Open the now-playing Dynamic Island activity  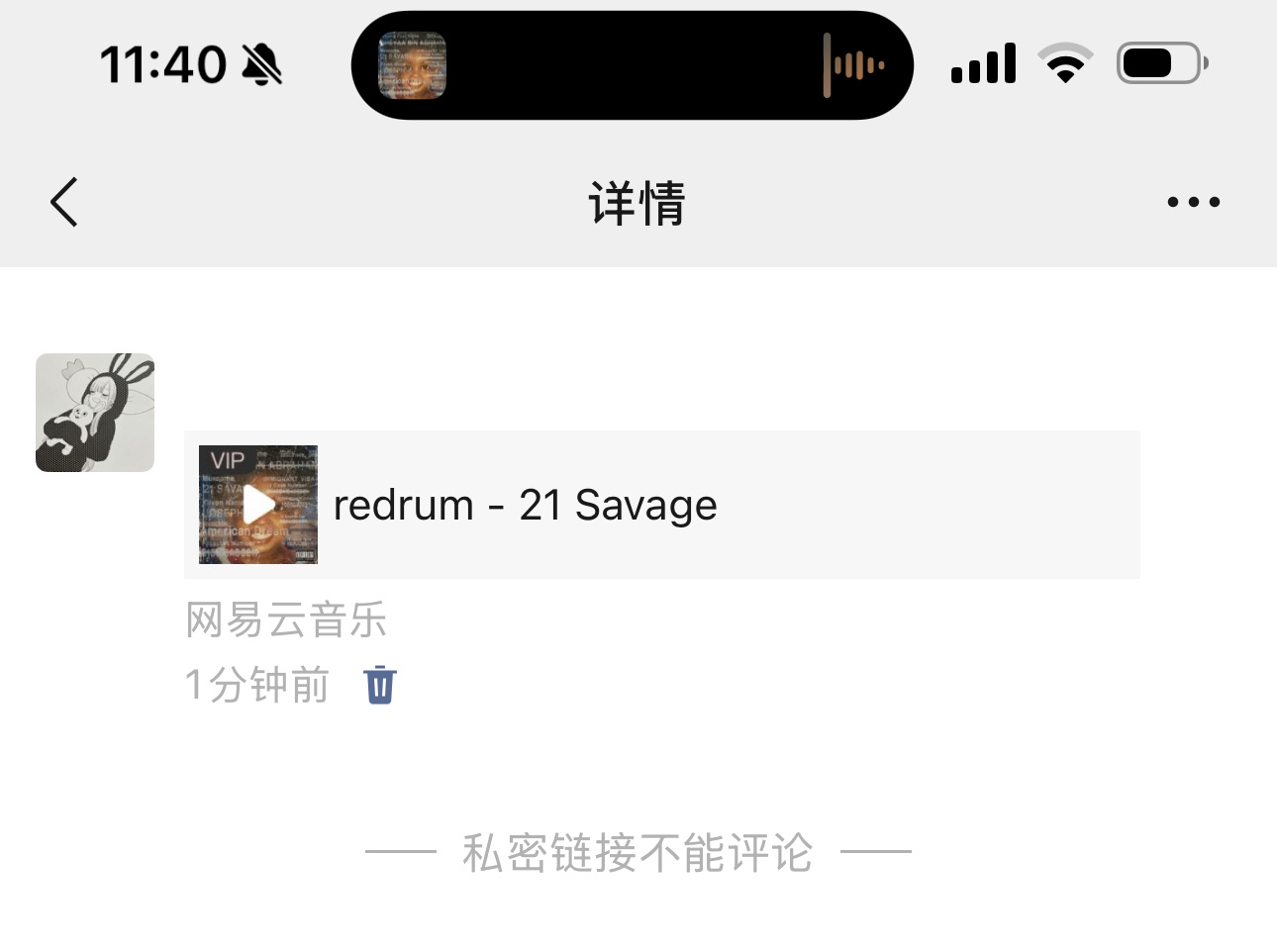tap(632, 65)
